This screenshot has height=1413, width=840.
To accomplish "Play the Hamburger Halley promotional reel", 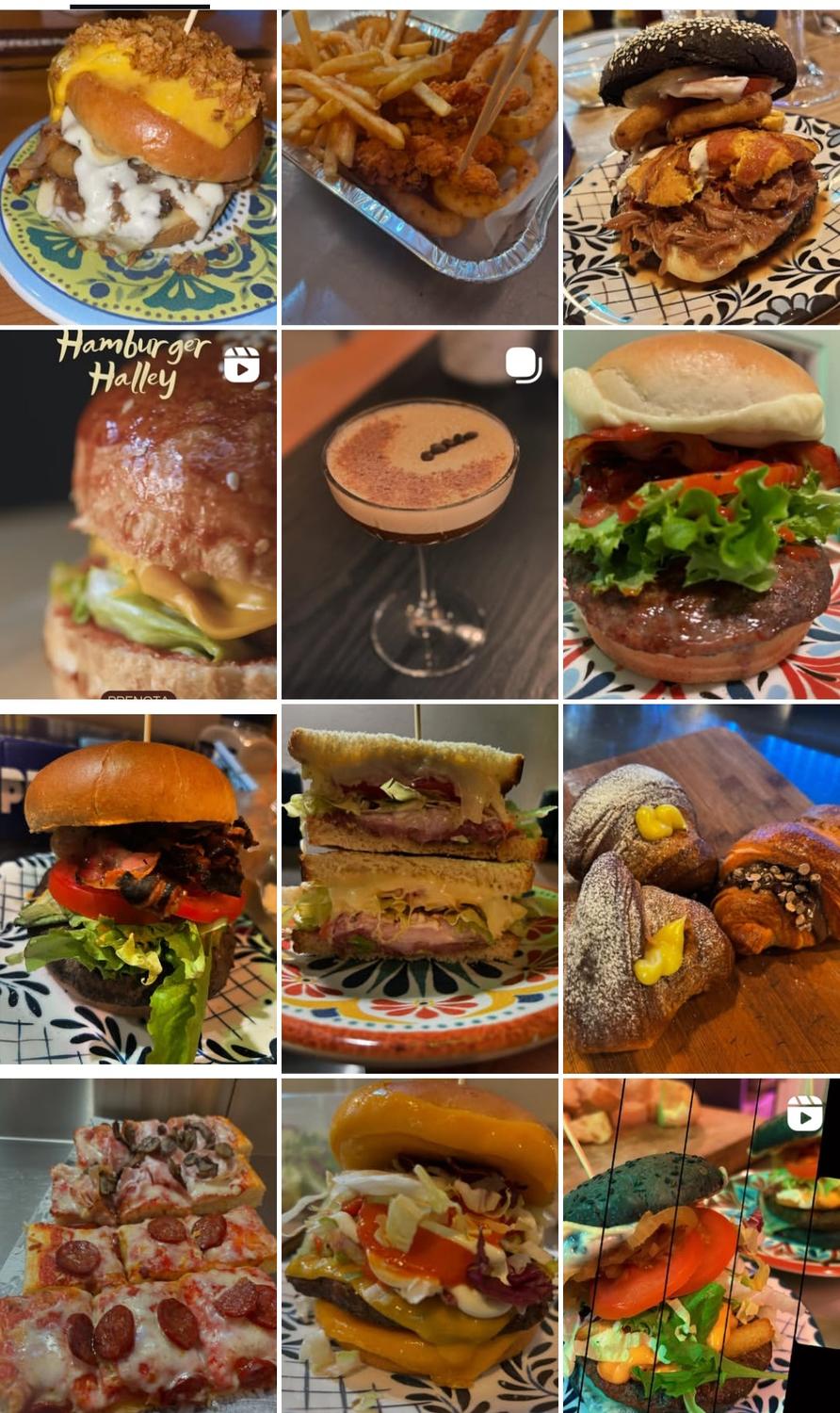I will coord(139,513).
